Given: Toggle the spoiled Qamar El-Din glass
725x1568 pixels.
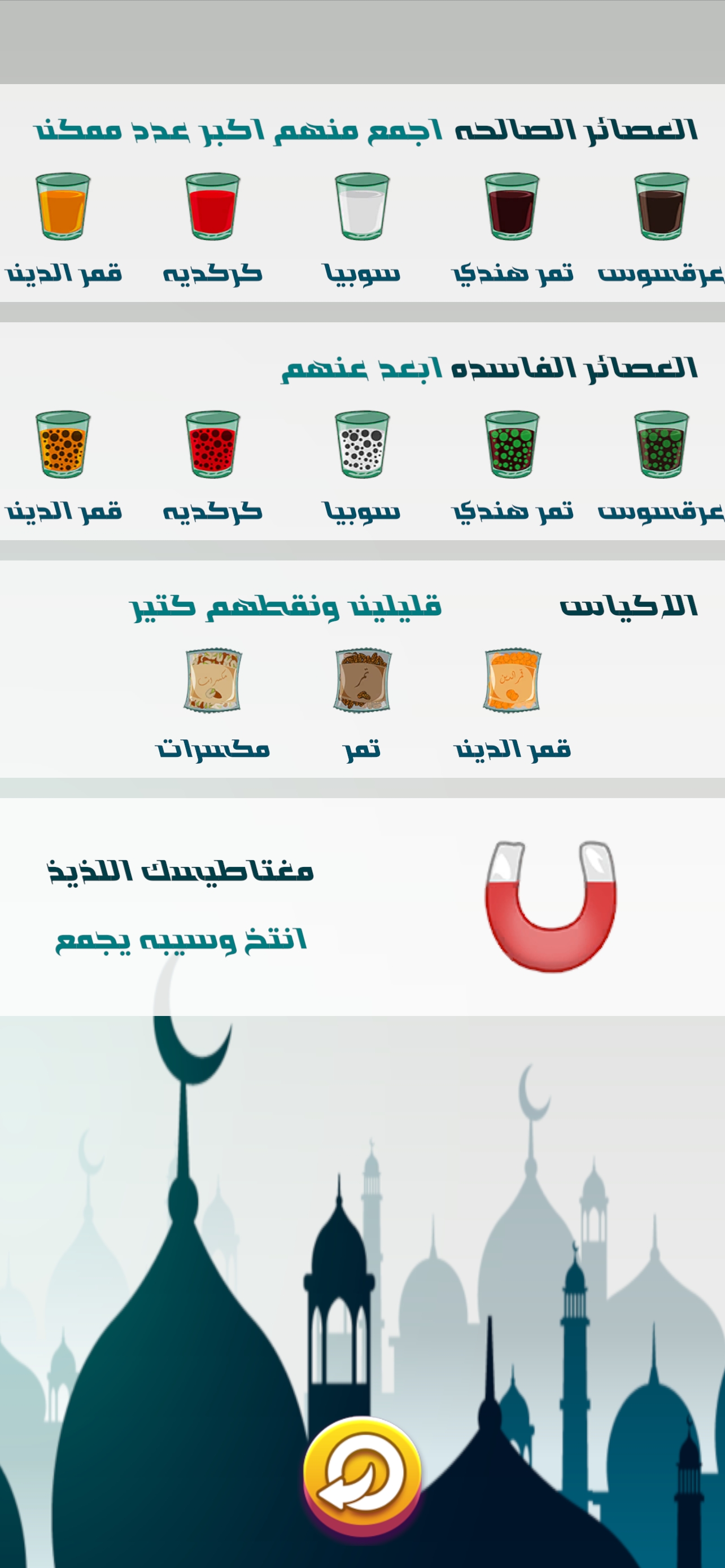Looking at the screenshot, I should pyautogui.click(x=63, y=444).
